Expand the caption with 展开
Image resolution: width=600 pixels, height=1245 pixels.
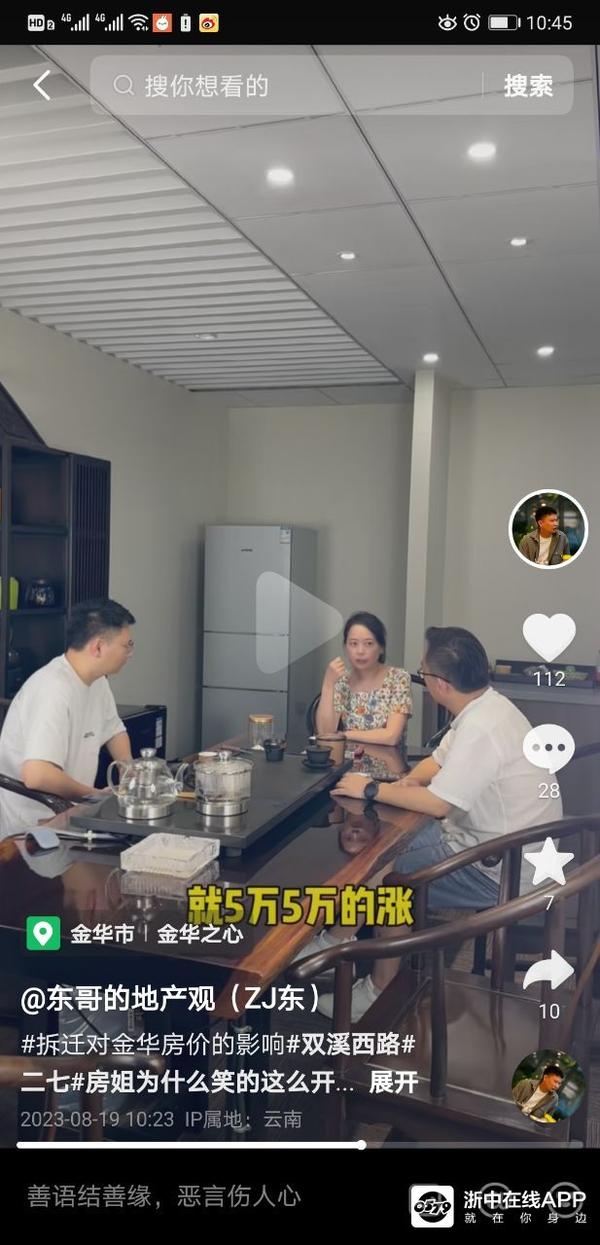tap(393, 1082)
